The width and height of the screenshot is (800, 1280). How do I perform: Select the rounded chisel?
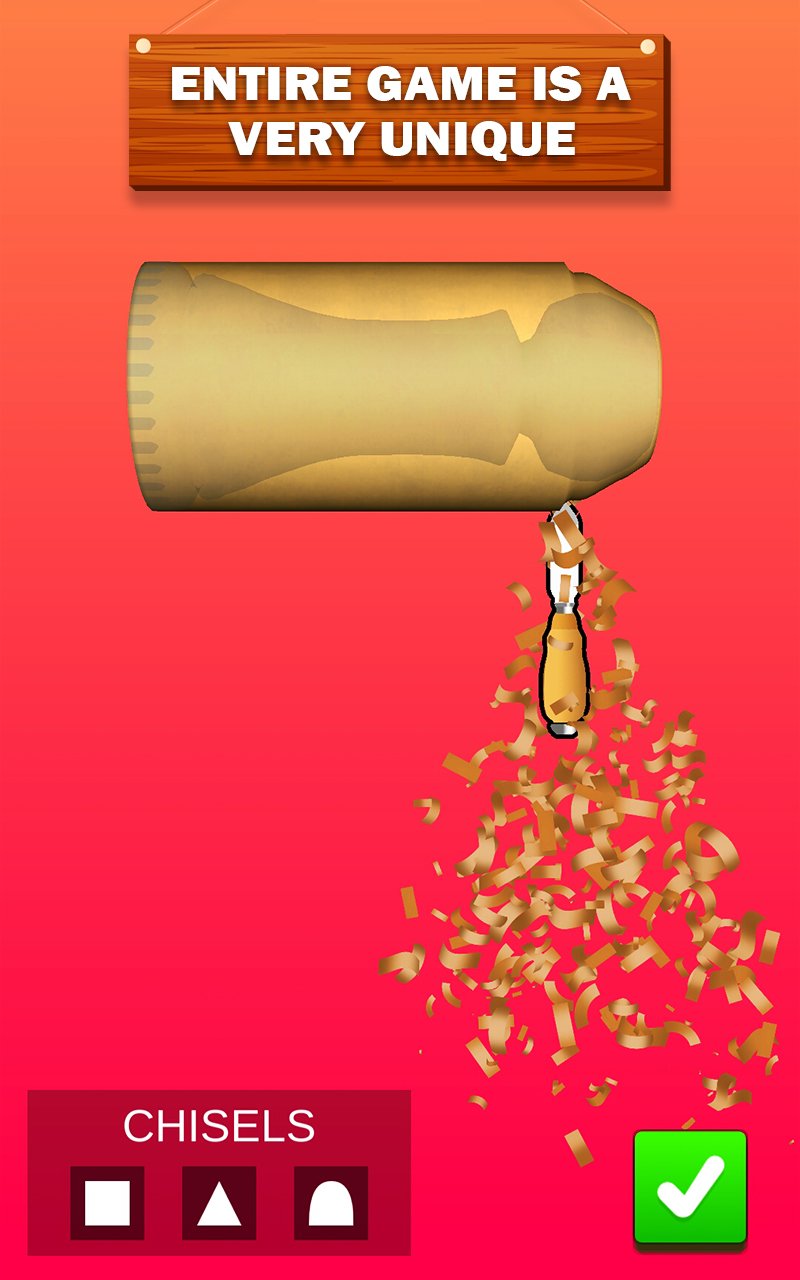(x=331, y=1203)
